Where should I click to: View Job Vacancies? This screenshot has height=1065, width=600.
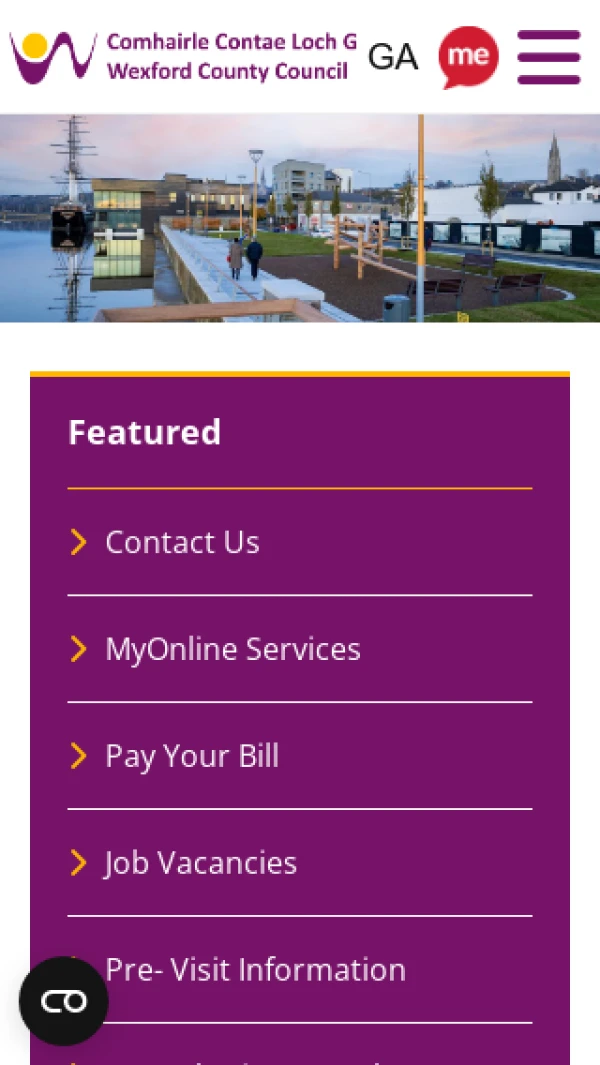(x=200, y=863)
